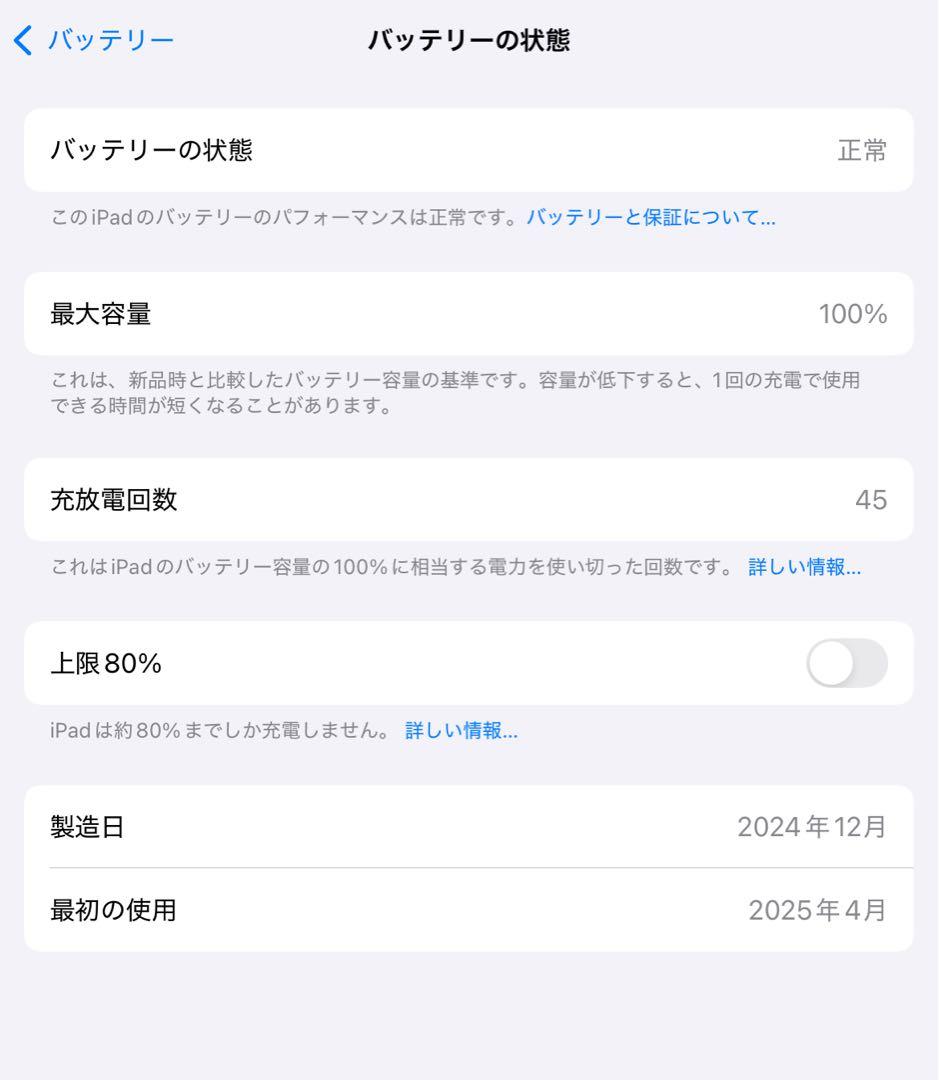This screenshot has height=1080, width=939.
Task: Enable the 上限80% charge limit switch
Action: 846,664
